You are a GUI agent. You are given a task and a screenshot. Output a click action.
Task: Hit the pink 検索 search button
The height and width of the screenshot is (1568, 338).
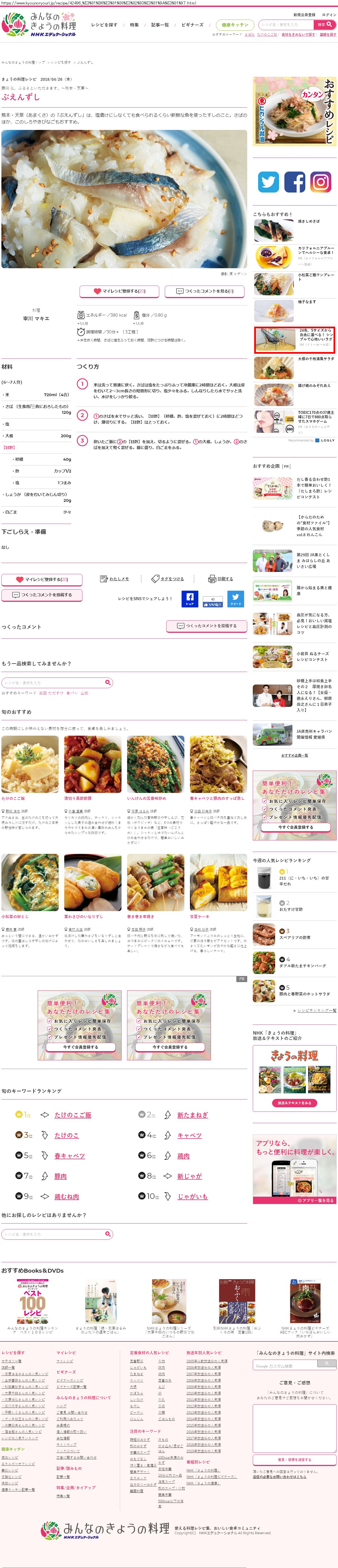pyautogui.click(x=325, y=25)
